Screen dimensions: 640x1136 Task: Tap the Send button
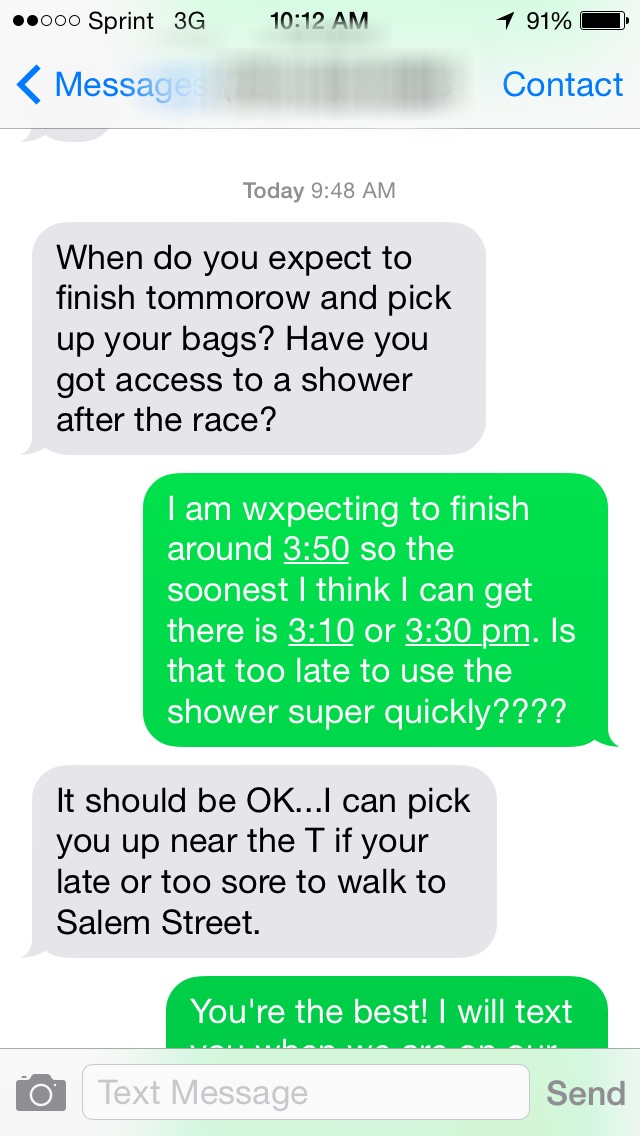point(585,1093)
